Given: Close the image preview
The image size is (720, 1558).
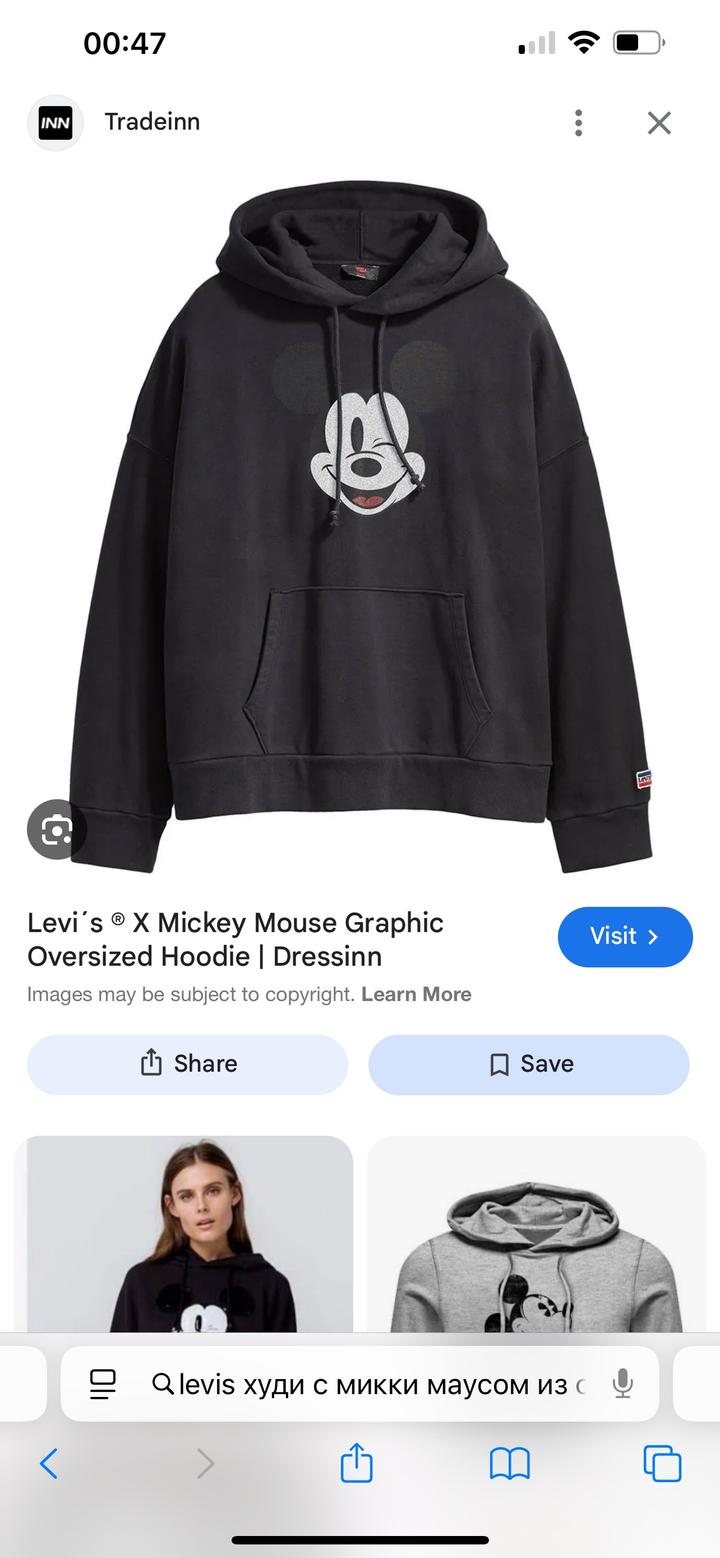Looking at the screenshot, I should 659,123.
